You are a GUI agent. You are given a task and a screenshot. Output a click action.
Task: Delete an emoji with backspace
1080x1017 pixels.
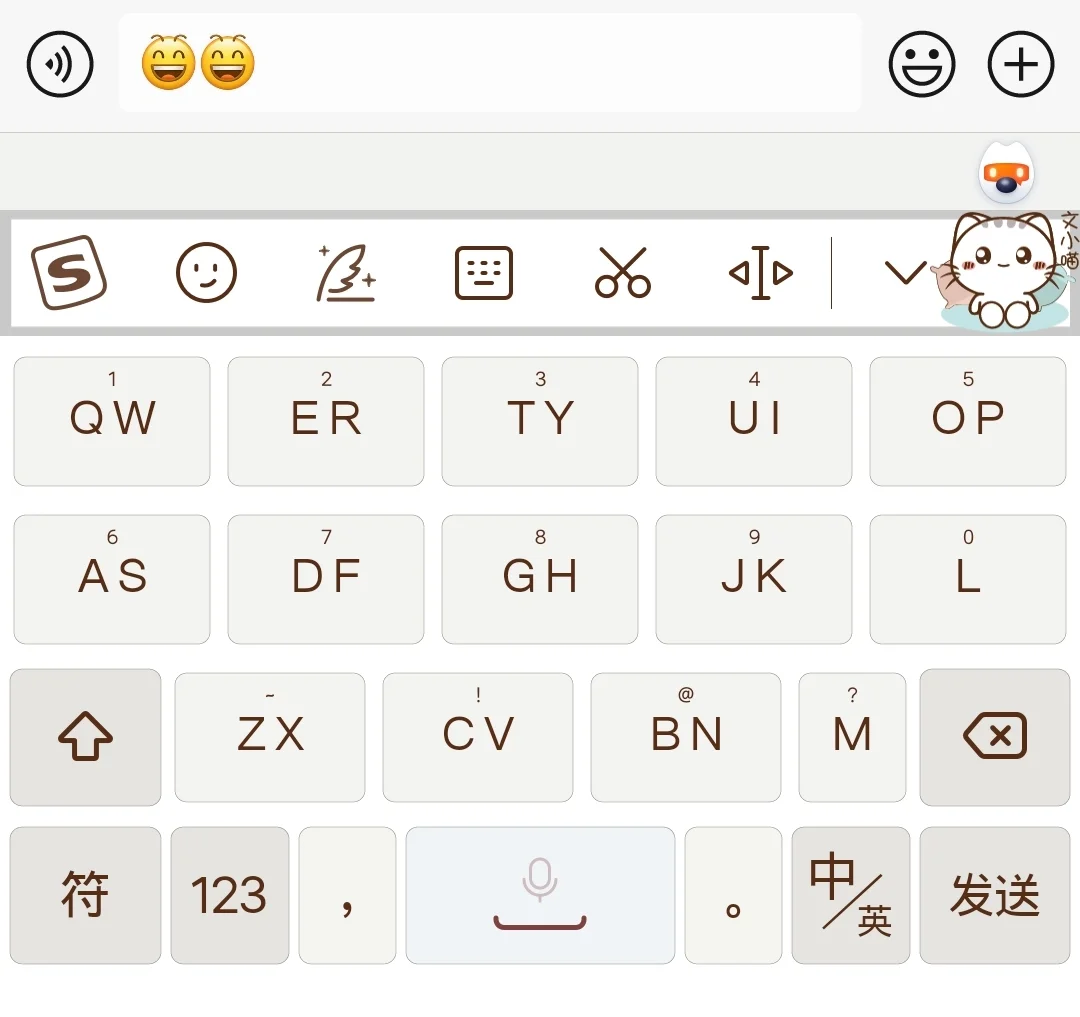pyautogui.click(x=994, y=736)
